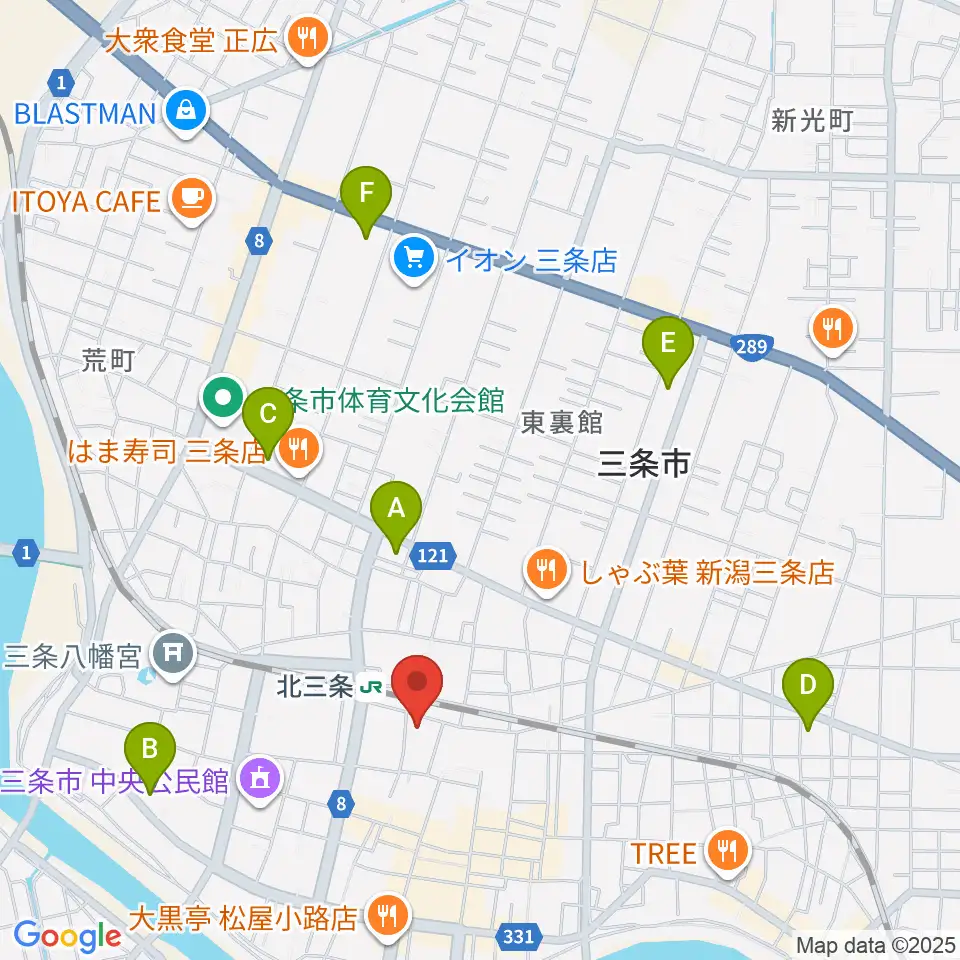This screenshot has height=960, width=960.
Task: View 大衆食堂 正広 restaurant
Action: point(302,40)
